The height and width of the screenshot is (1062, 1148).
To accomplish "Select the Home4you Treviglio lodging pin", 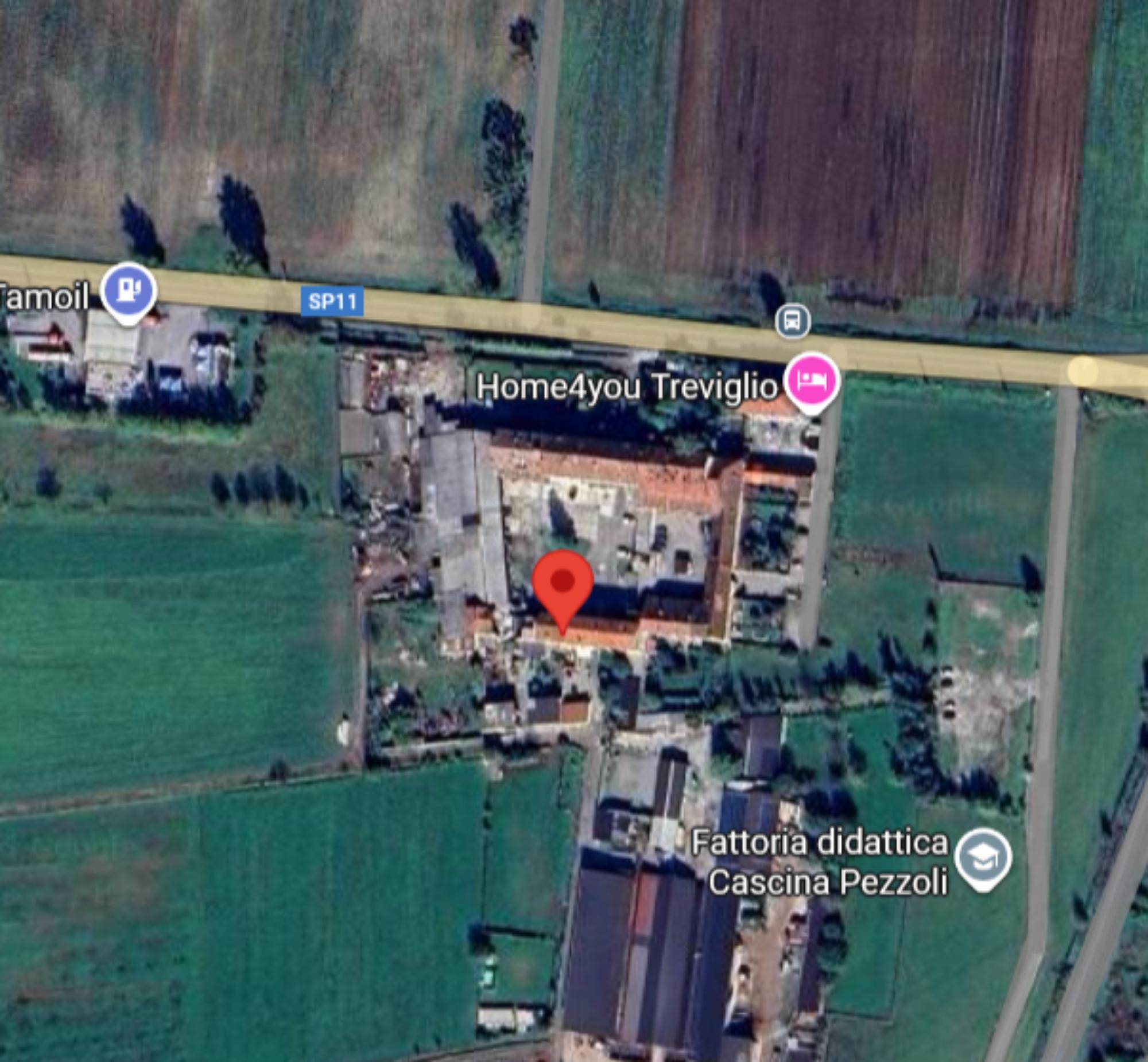I will (812, 380).
